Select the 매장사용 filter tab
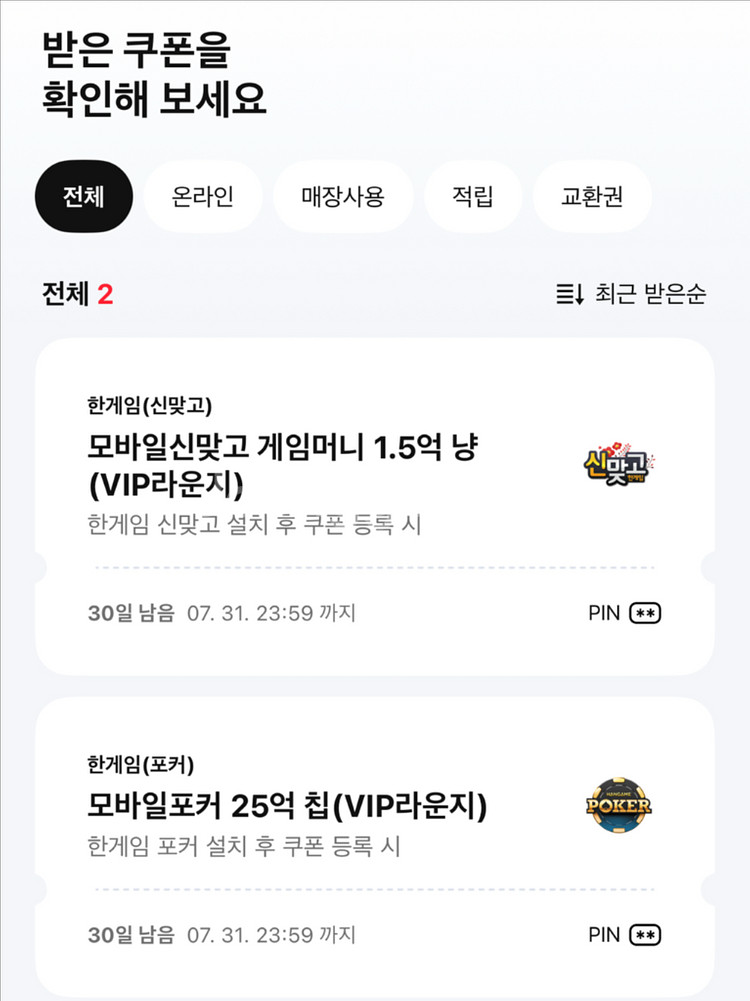Viewport: 750px width, 1001px height. coord(341,197)
